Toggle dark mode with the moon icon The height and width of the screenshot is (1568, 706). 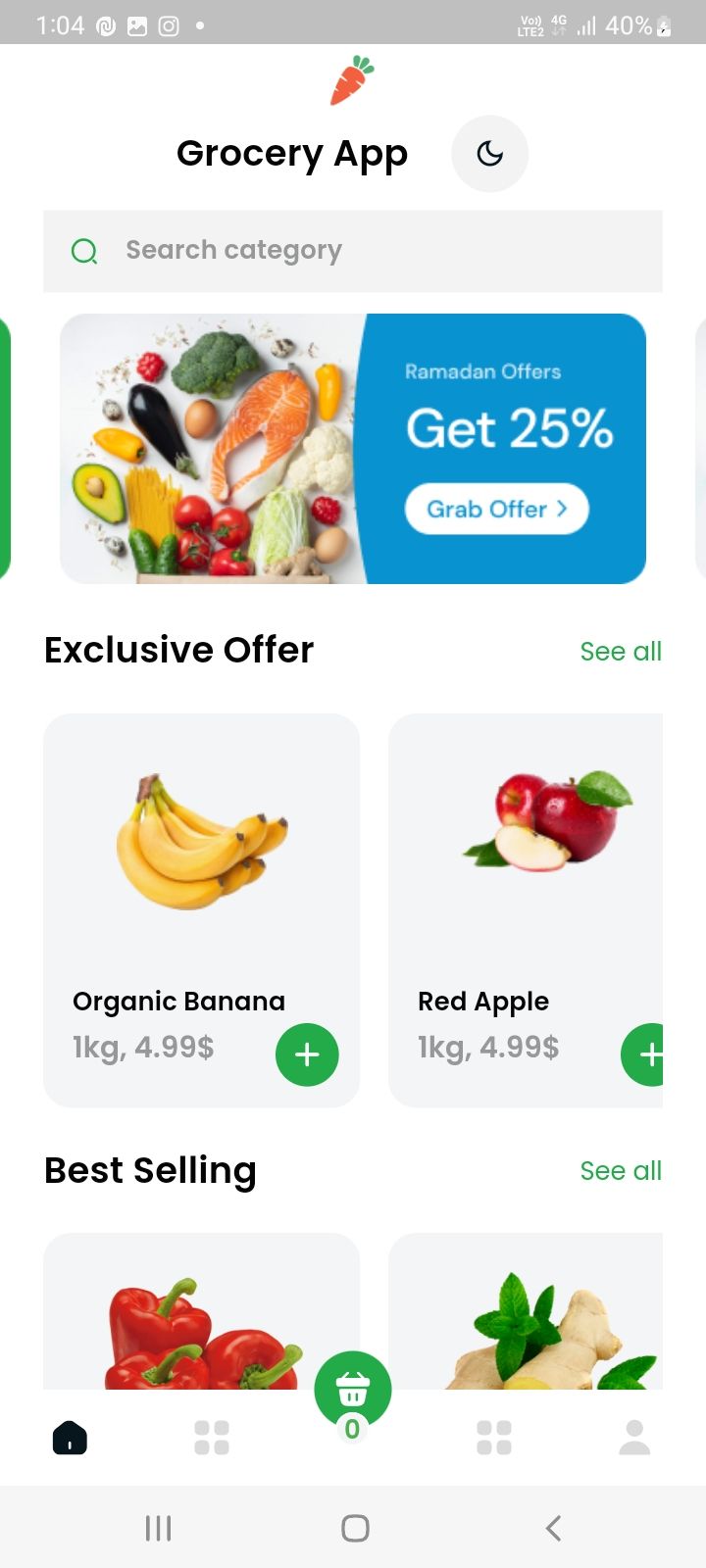point(489,154)
